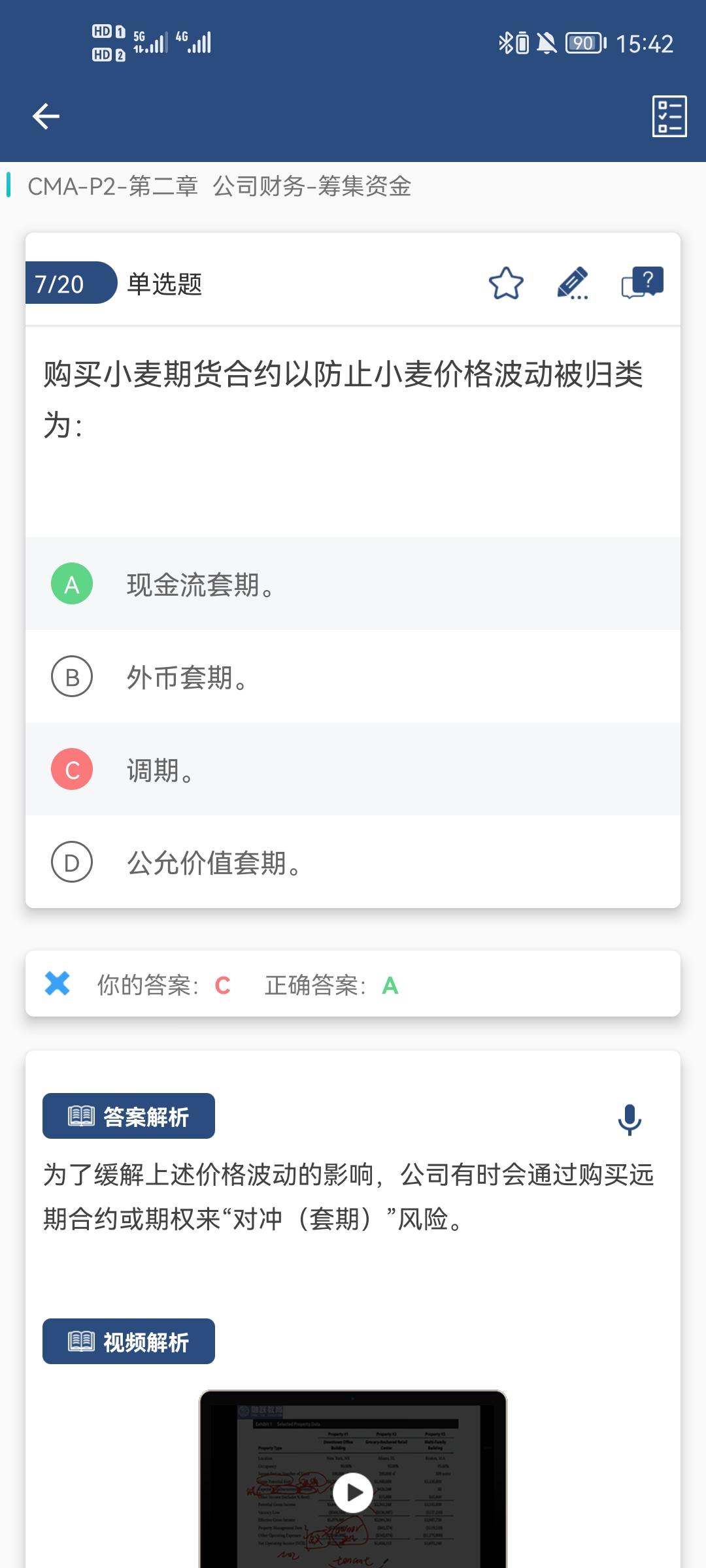Viewport: 706px width, 1568px height.
Task: Open the note pencil icon
Action: click(x=573, y=283)
